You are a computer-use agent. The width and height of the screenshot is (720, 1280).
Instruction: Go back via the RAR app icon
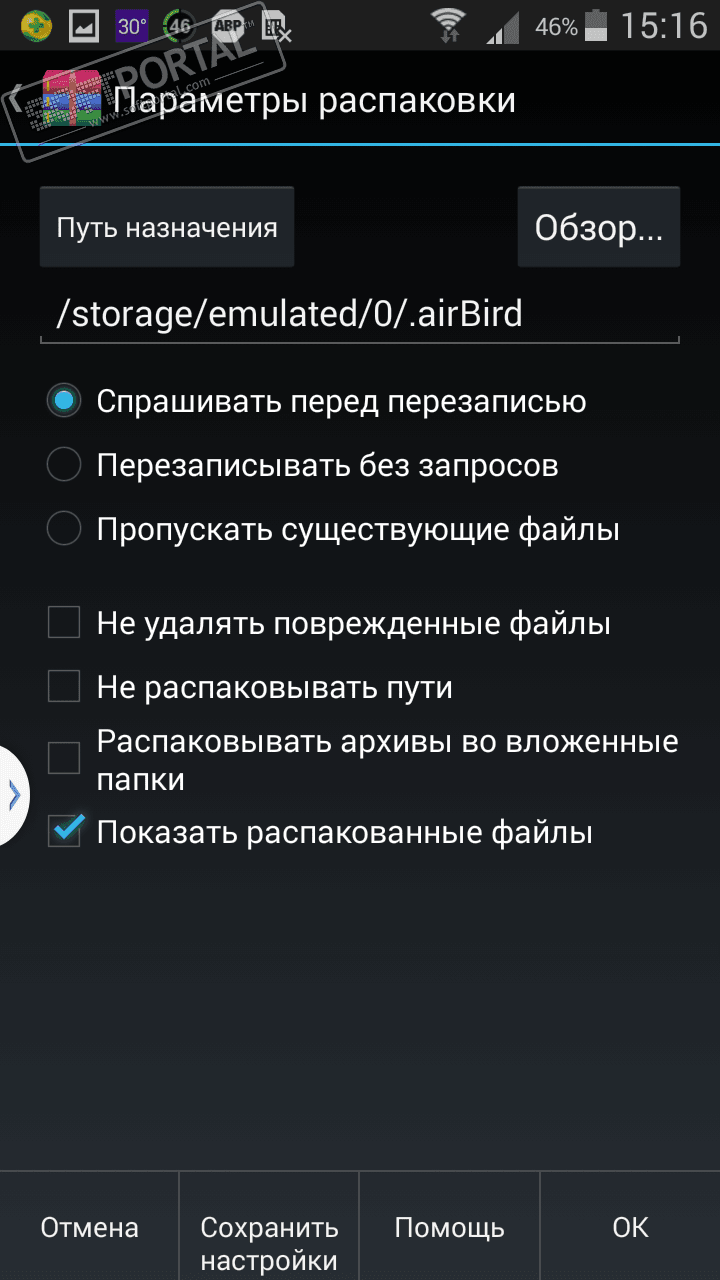(72, 100)
